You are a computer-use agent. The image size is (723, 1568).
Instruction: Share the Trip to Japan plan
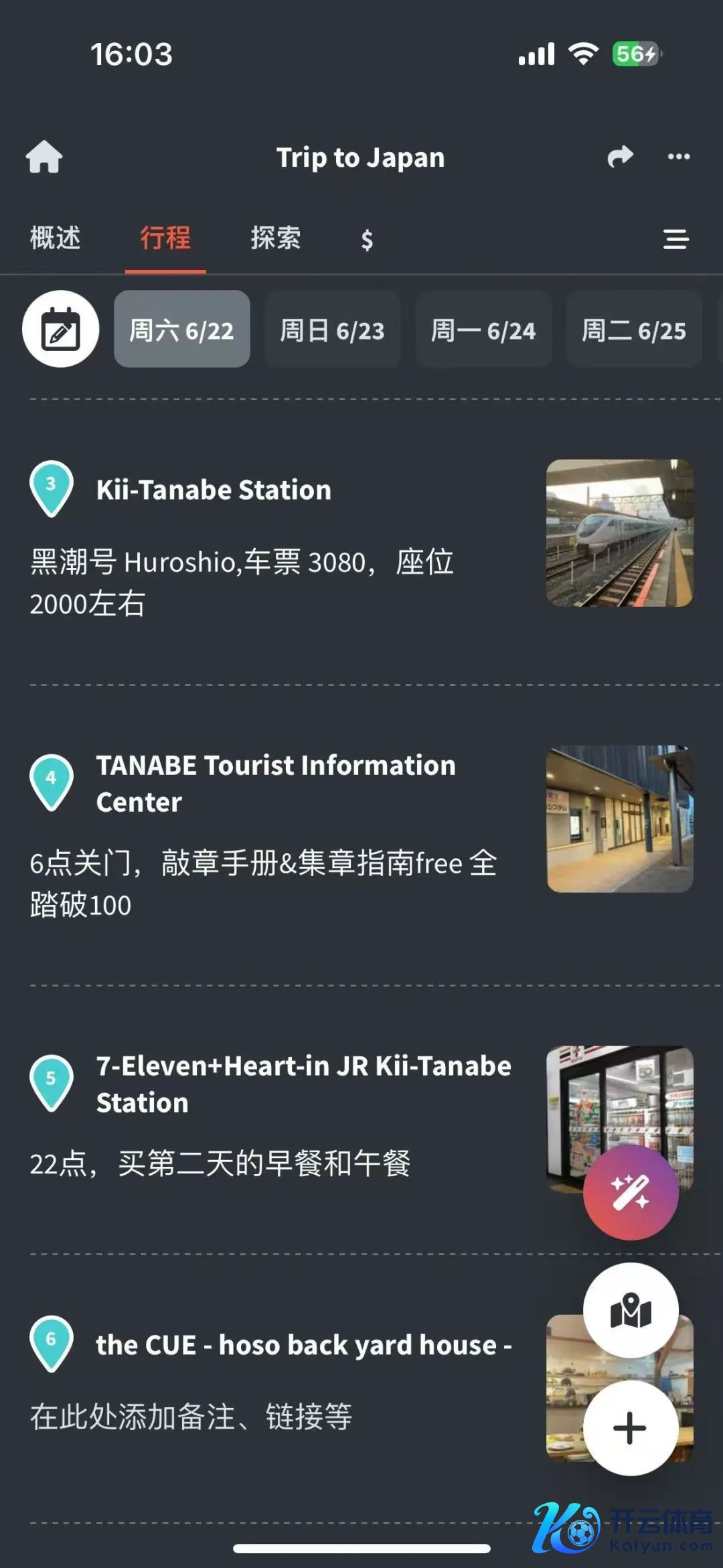(620, 157)
